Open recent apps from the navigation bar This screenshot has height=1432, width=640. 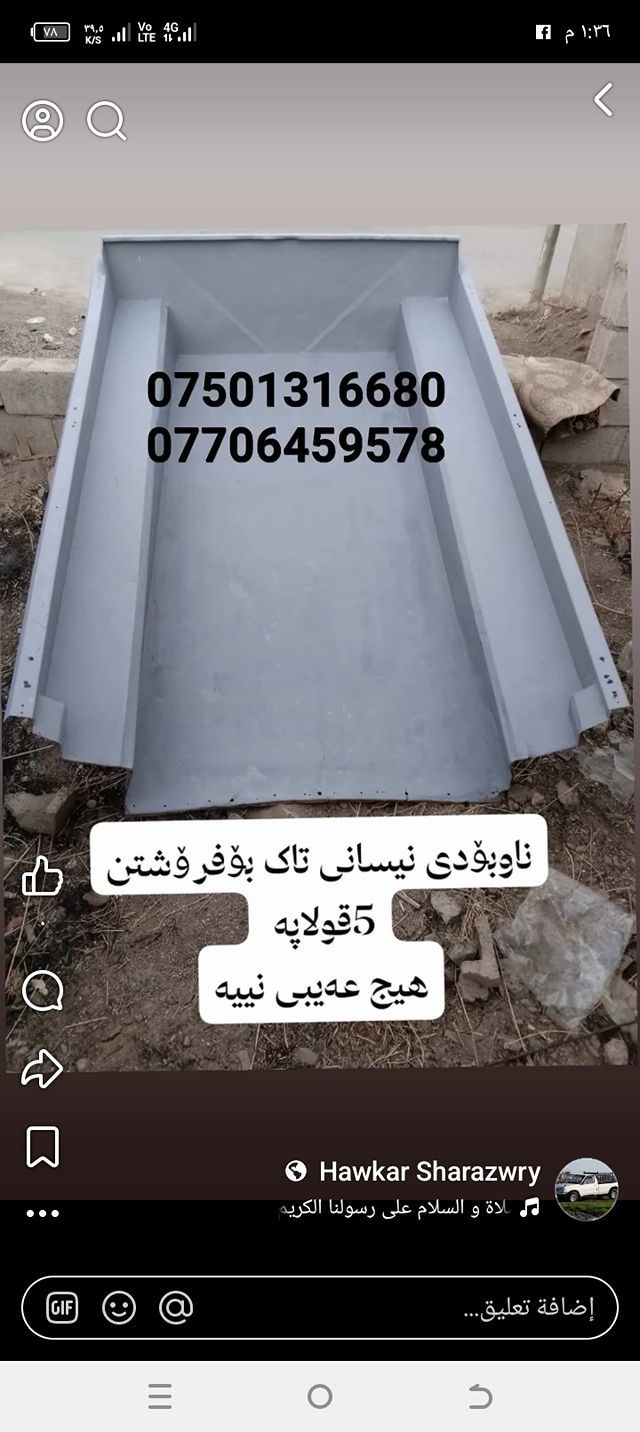(x=160, y=1396)
